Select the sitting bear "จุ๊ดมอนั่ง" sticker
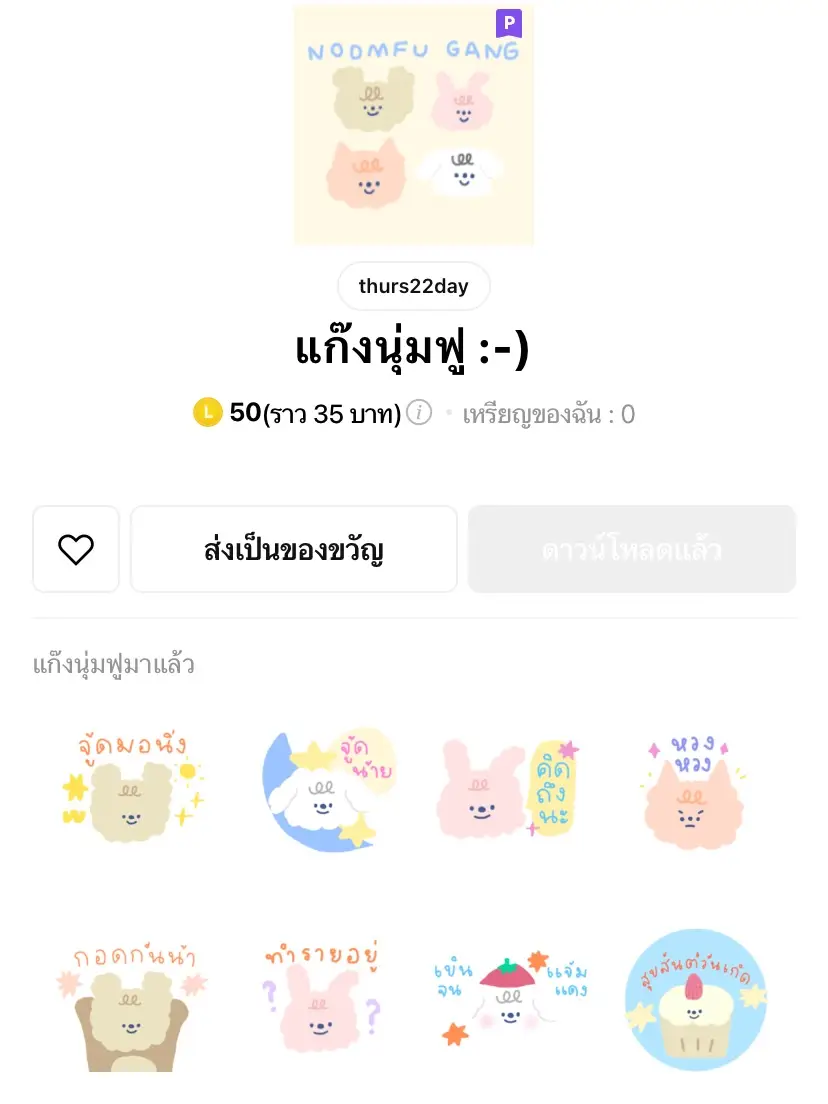 point(134,790)
